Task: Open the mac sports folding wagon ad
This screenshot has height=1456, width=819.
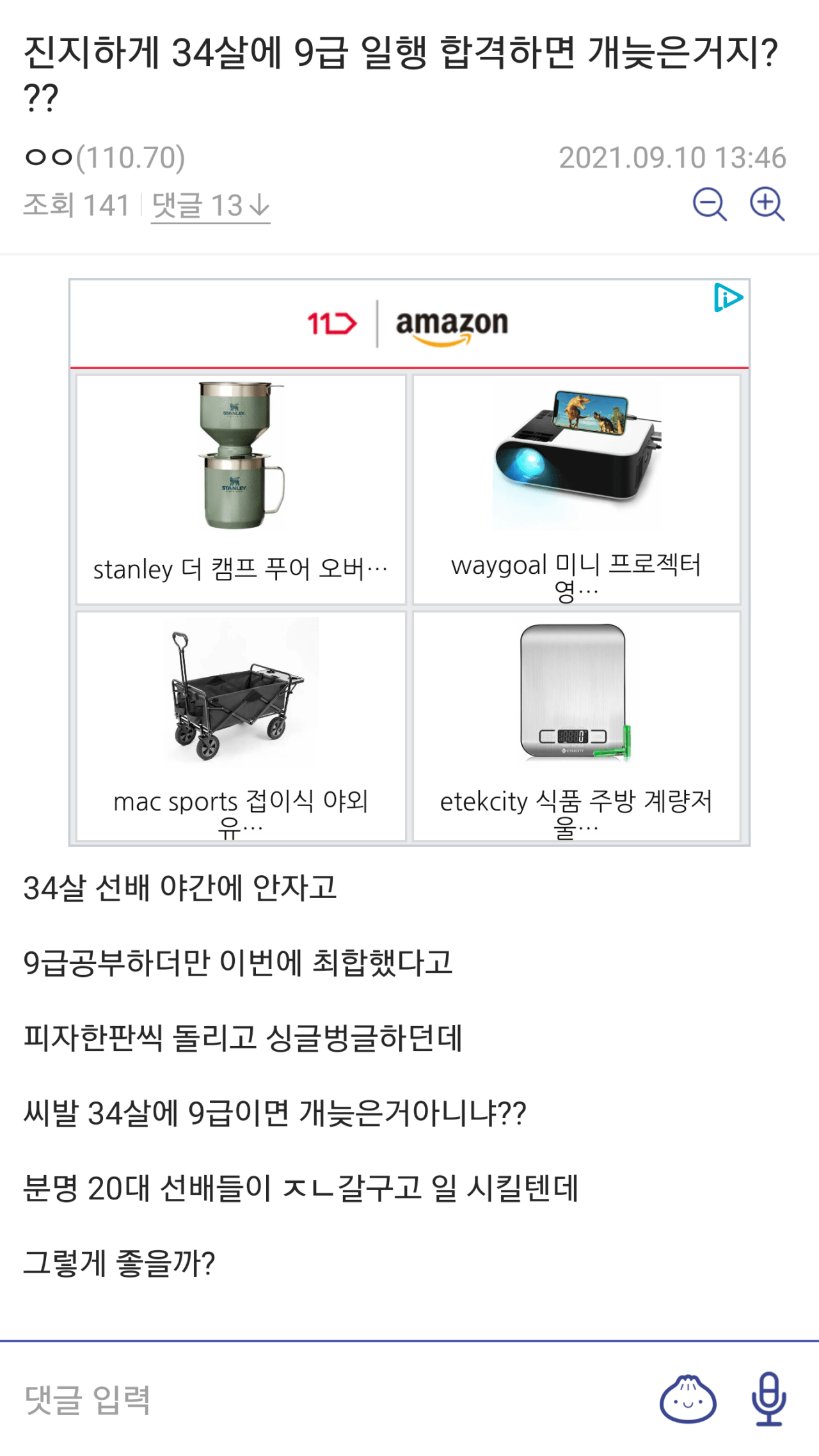Action: (x=241, y=726)
